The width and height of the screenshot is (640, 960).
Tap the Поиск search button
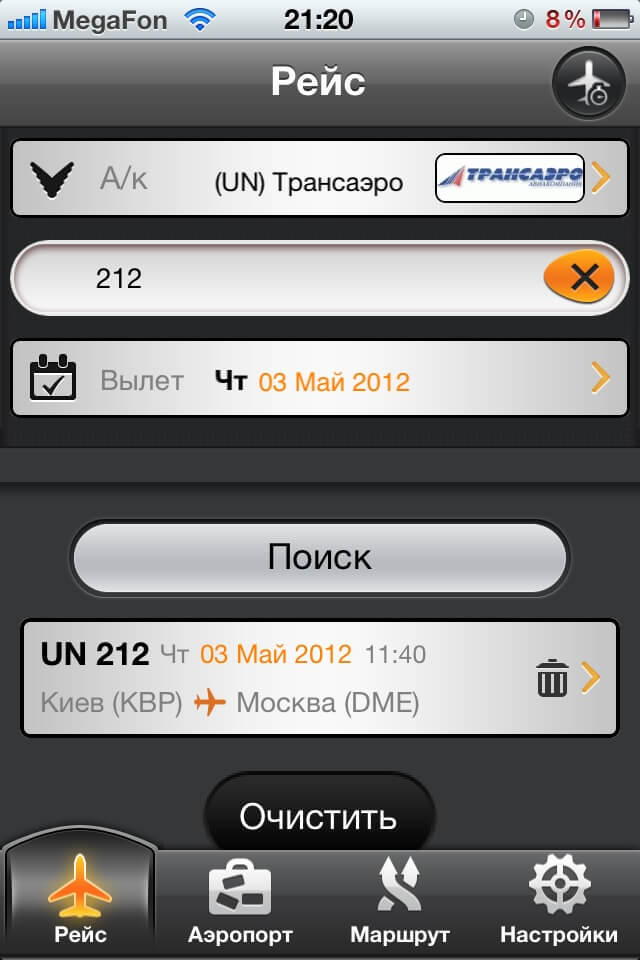click(x=320, y=557)
